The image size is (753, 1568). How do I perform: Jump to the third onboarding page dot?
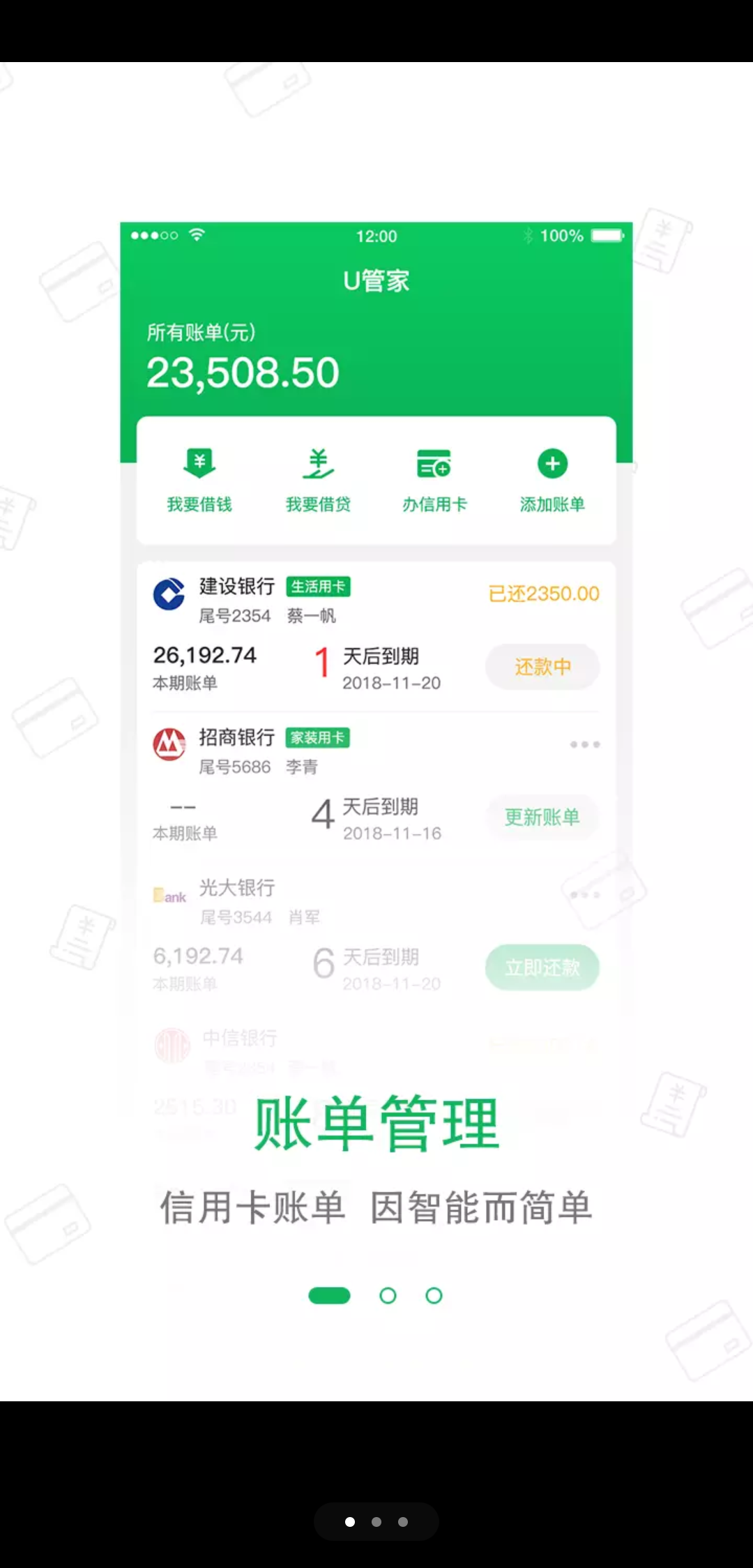[403, 1522]
